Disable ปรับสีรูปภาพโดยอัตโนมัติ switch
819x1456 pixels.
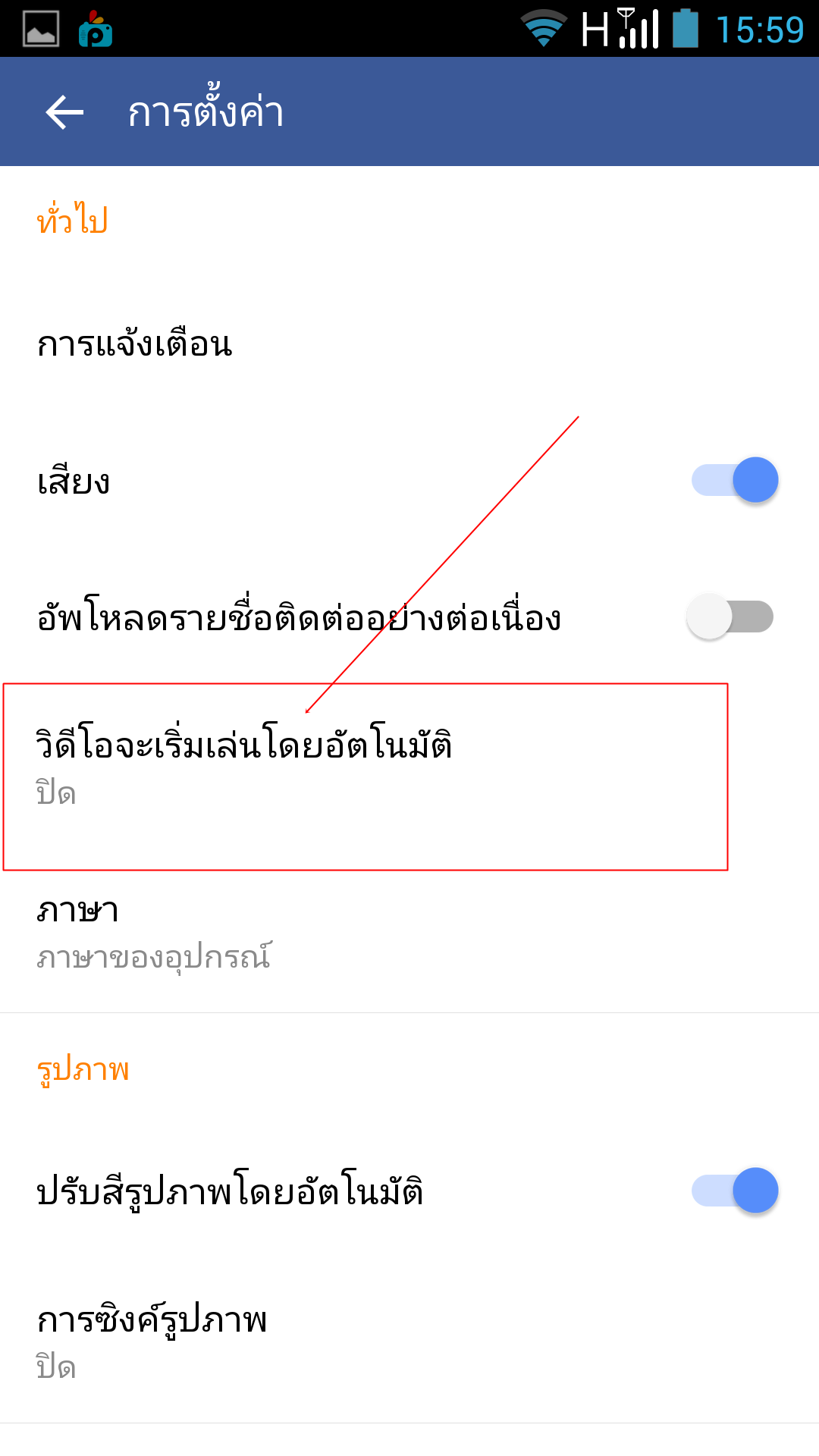pos(734,1191)
